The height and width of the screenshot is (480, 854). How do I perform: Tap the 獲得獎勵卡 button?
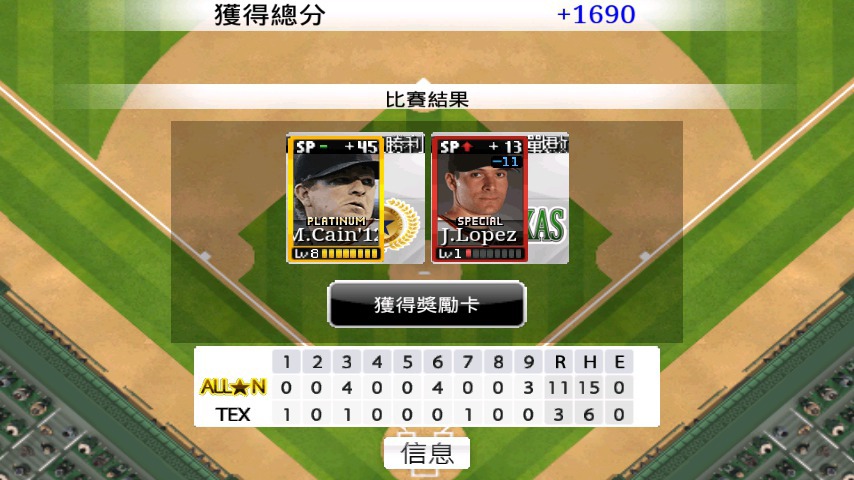(426, 304)
